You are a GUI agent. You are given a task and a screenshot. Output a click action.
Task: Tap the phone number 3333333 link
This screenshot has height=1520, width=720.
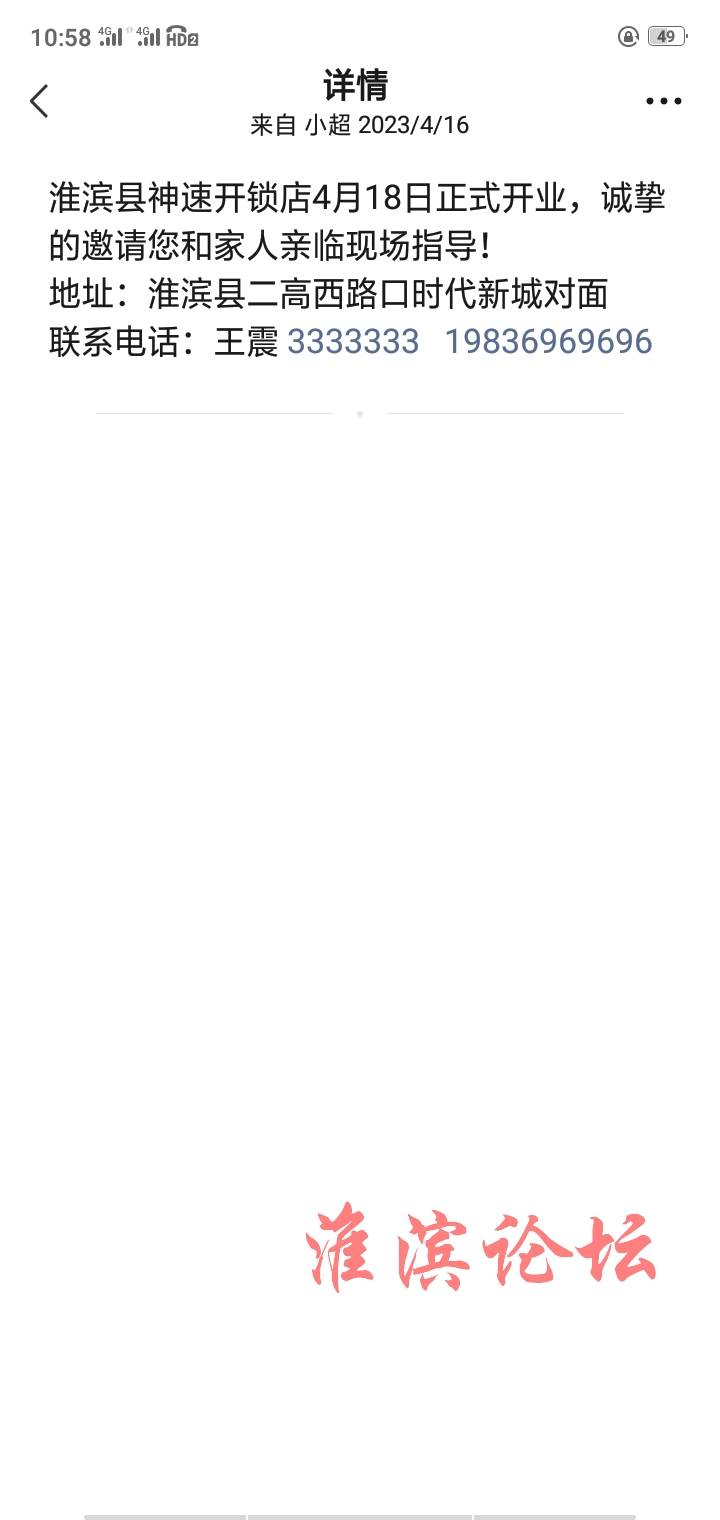[353, 342]
